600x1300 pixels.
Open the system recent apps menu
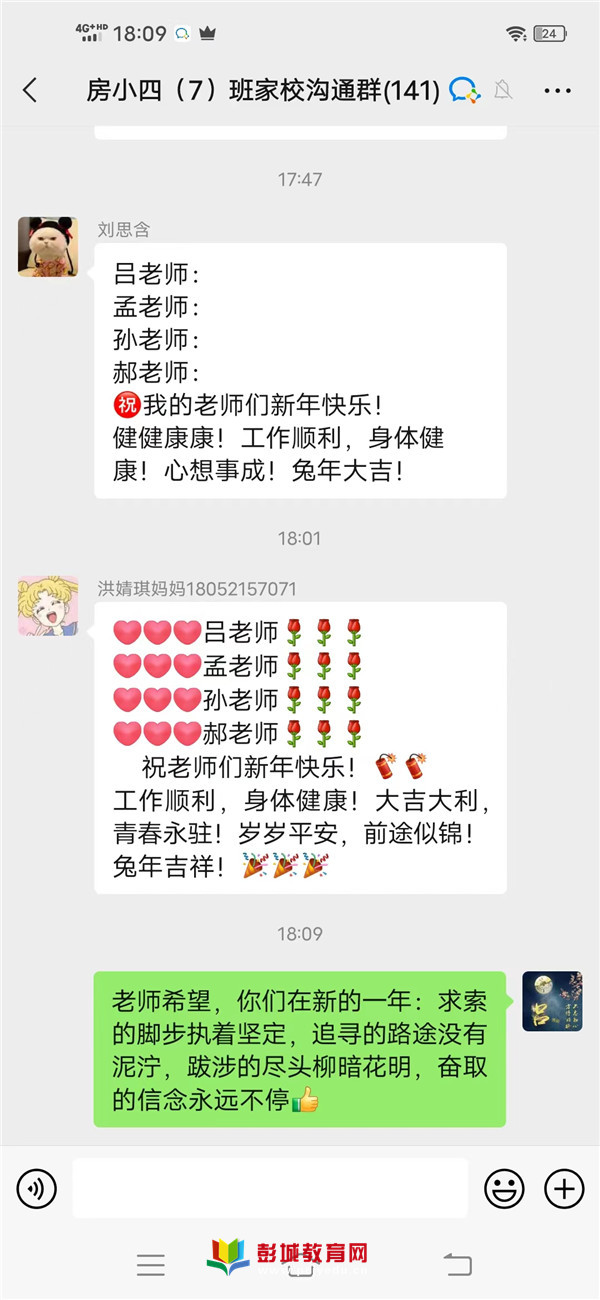click(x=151, y=1265)
